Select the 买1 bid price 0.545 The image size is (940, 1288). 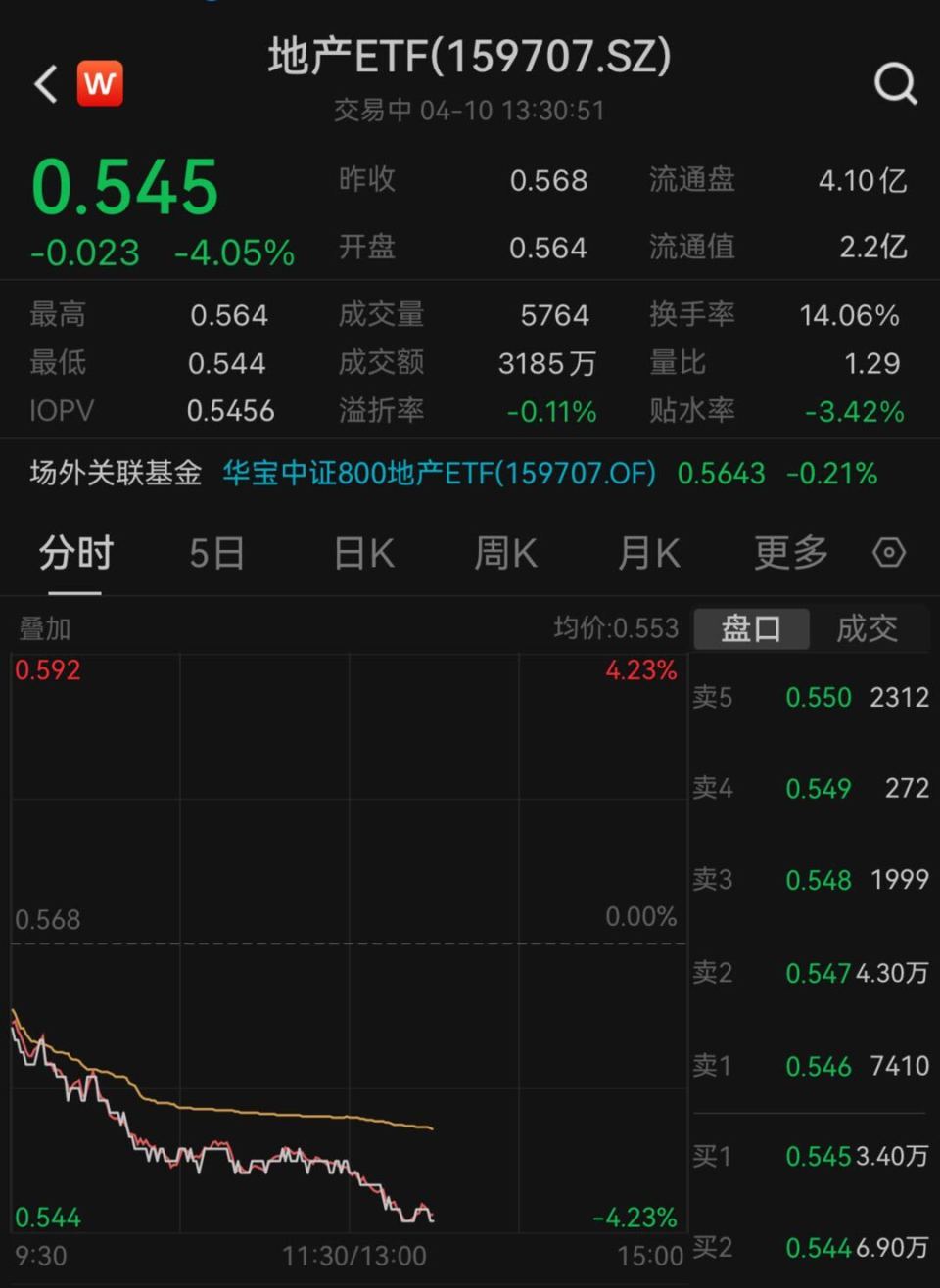click(x=820, y=1157)
